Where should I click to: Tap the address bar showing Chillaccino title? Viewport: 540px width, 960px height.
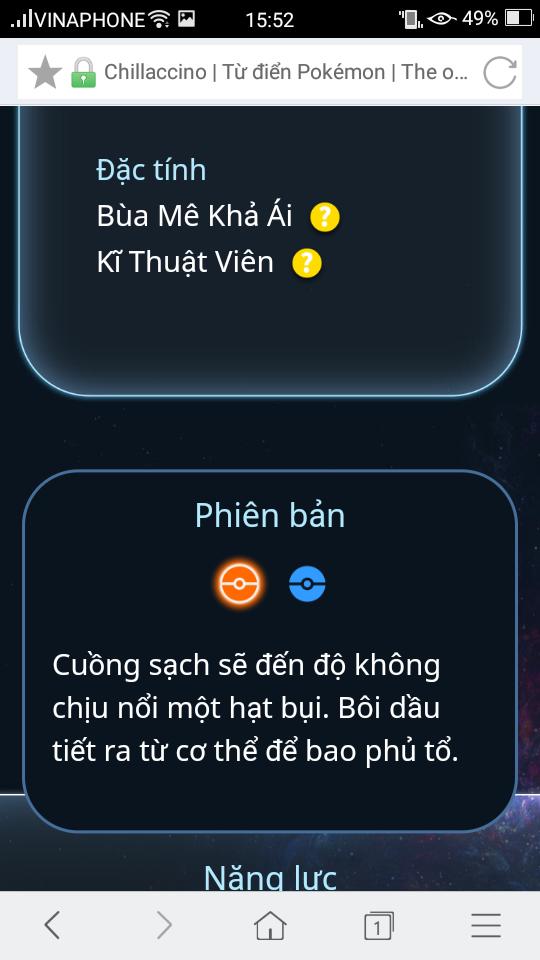point(286,72)
